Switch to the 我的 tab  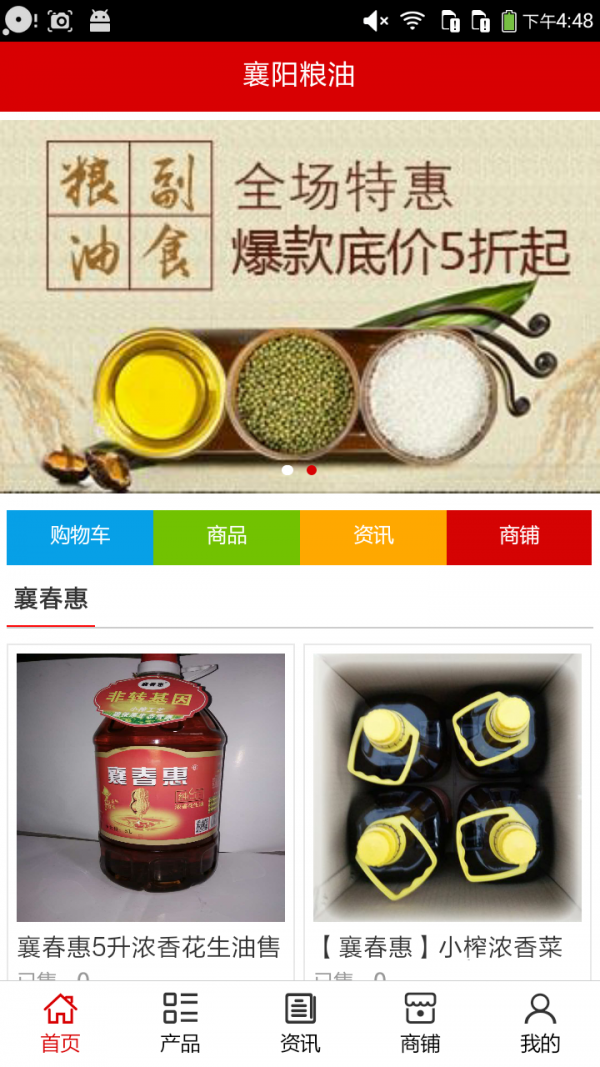coord(540,1023)
